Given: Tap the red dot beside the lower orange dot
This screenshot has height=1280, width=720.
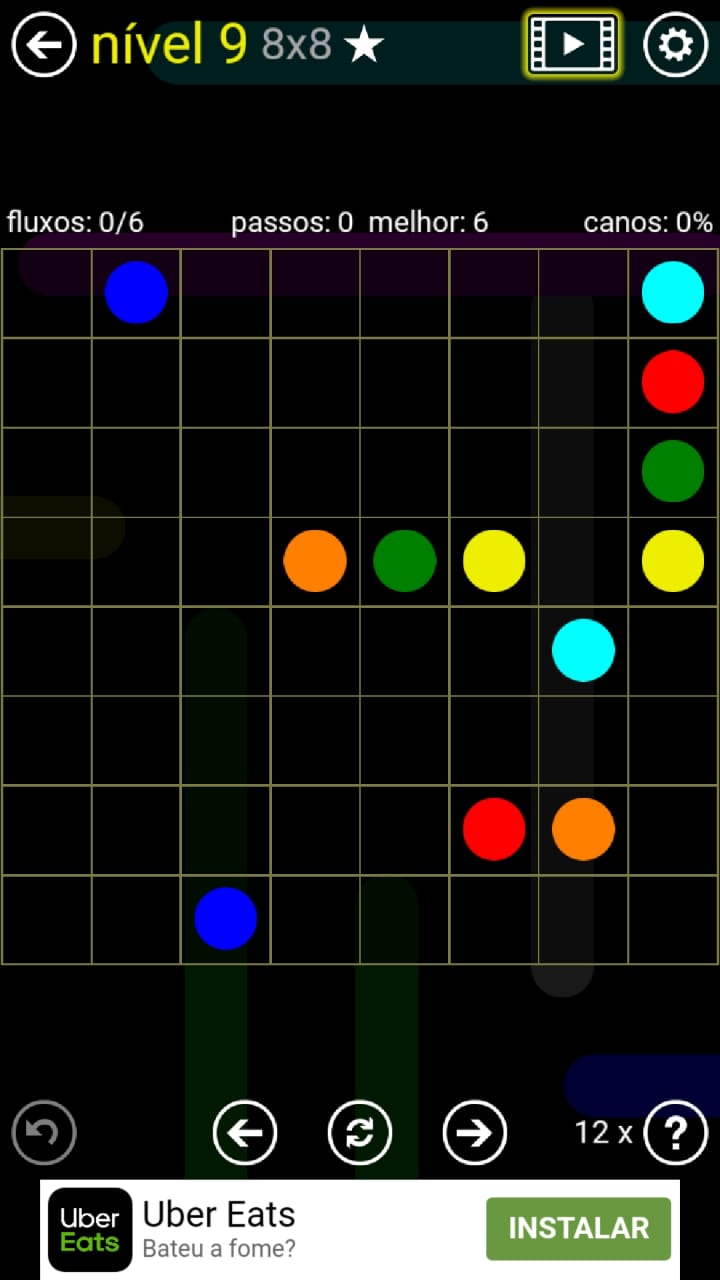Looking at the screenshot, I should click(494, 829).
